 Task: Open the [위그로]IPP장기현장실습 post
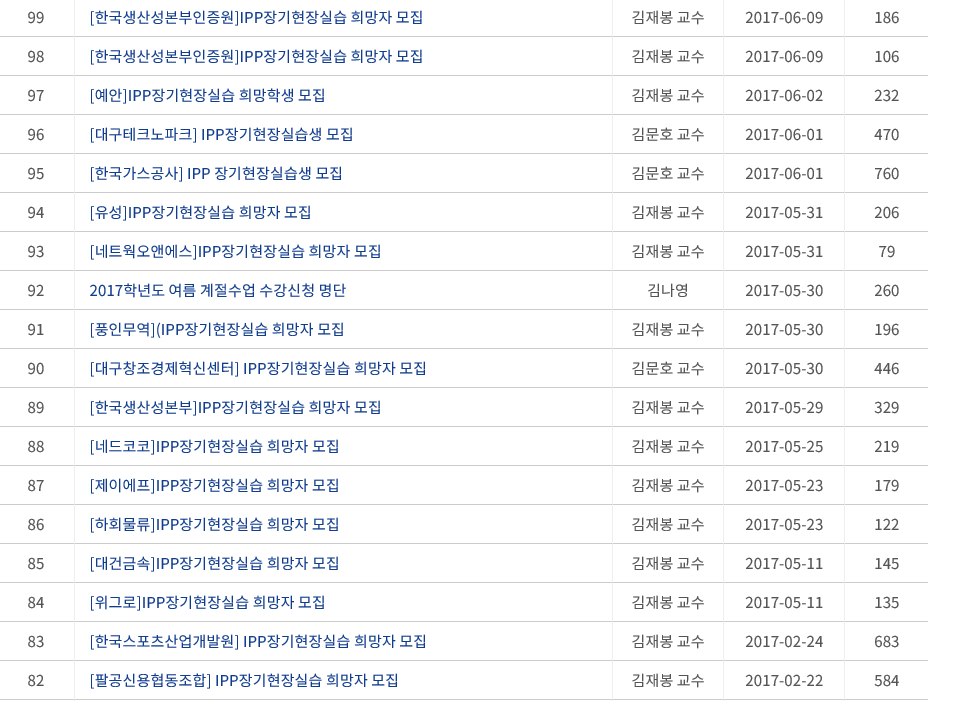(x=207, y=602)
